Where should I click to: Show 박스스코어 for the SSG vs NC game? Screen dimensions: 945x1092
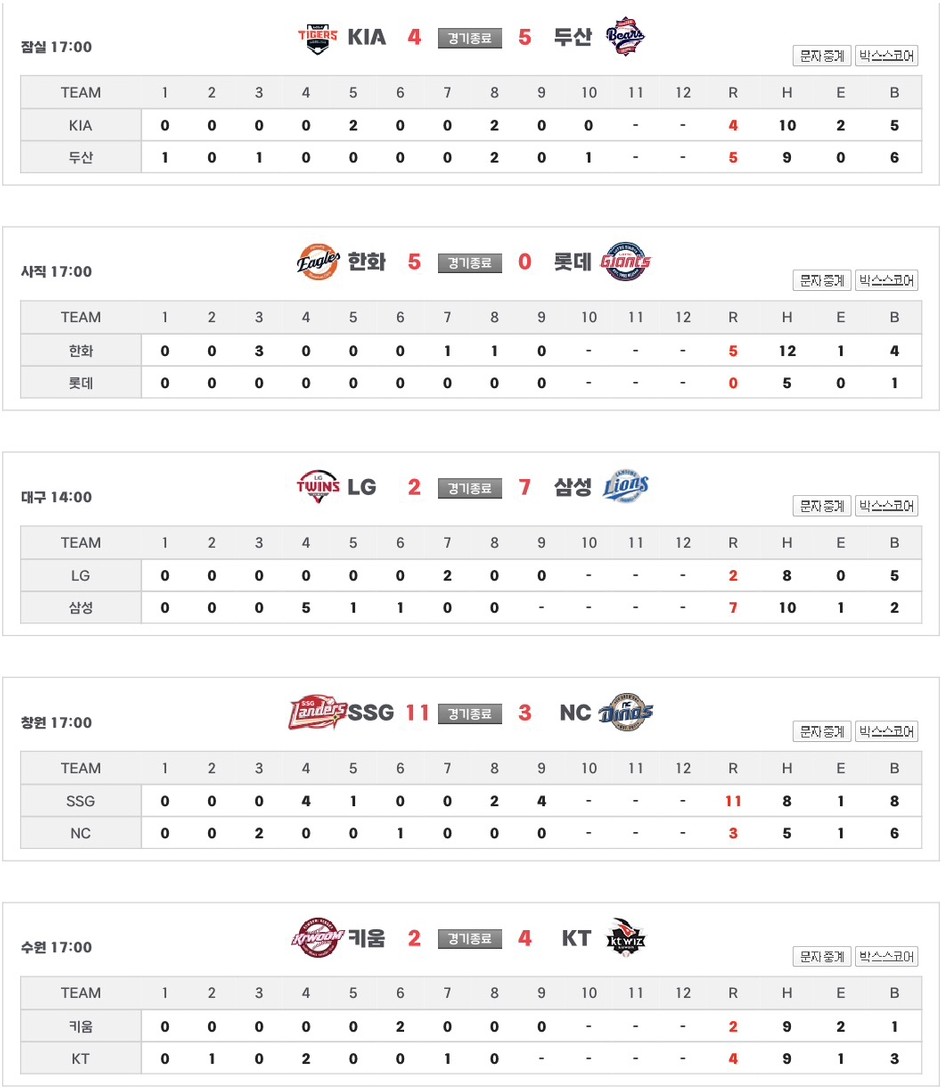[x=886, y=732]
